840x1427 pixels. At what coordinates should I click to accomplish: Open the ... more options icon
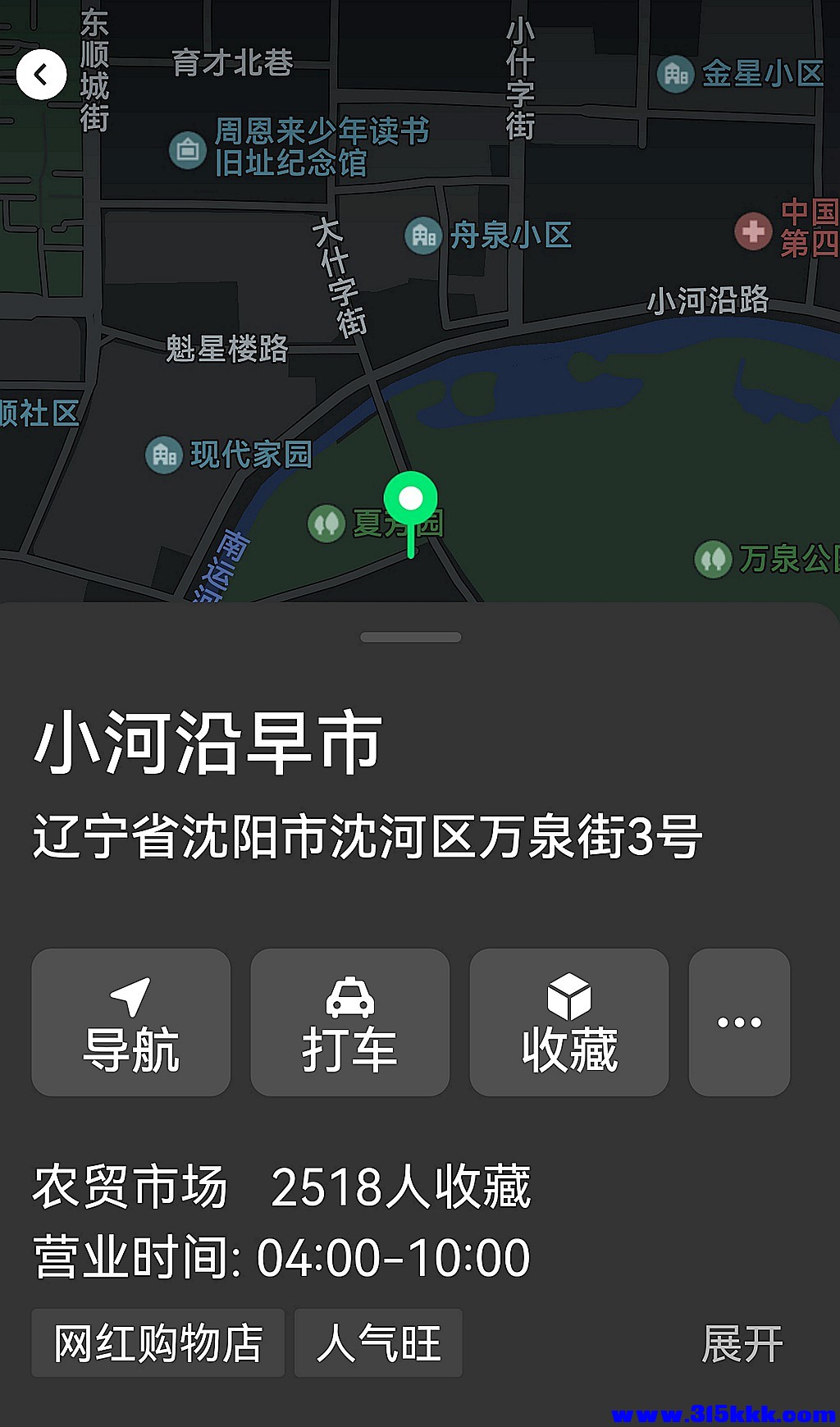pyautogui.click(x=737, y=1022)
